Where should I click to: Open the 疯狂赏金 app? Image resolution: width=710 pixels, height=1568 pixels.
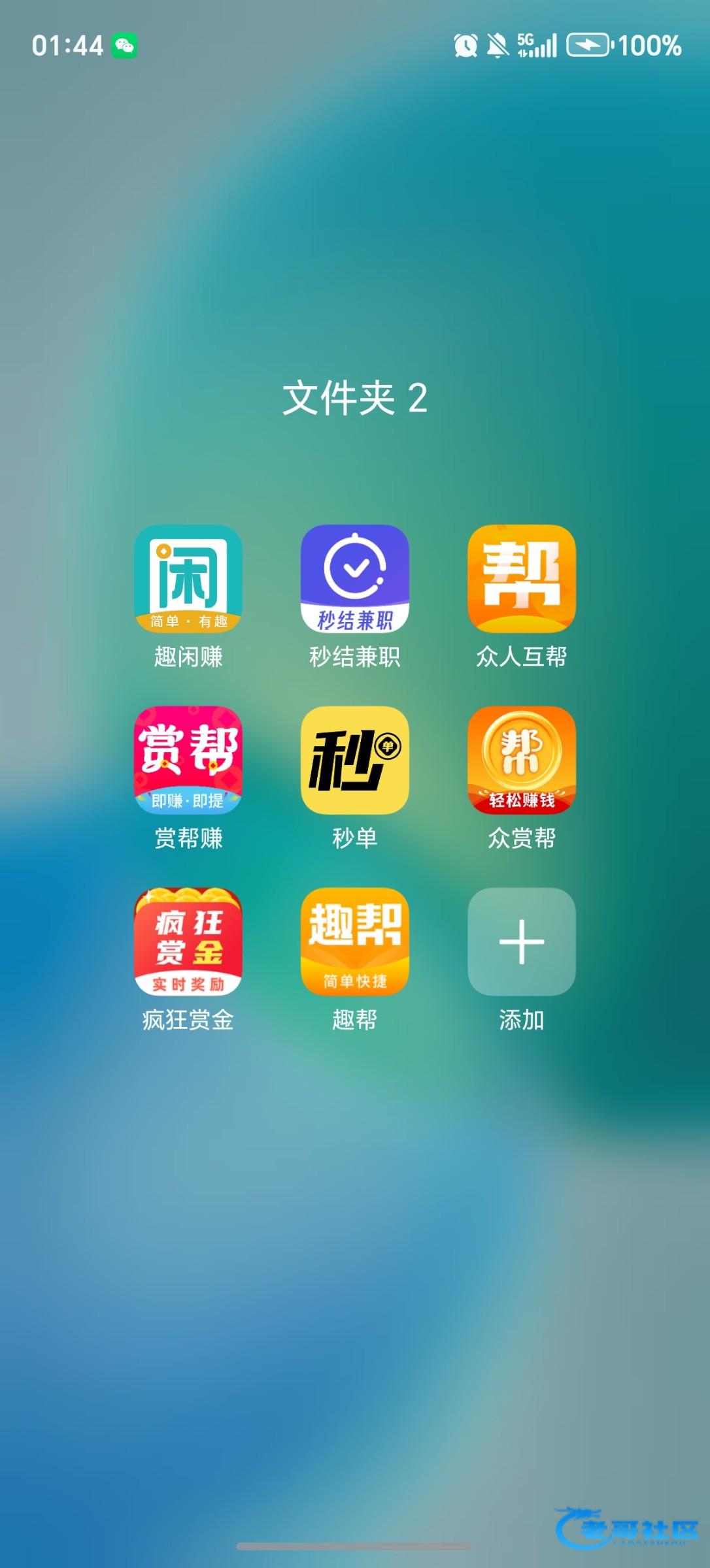tap(188, 941)
